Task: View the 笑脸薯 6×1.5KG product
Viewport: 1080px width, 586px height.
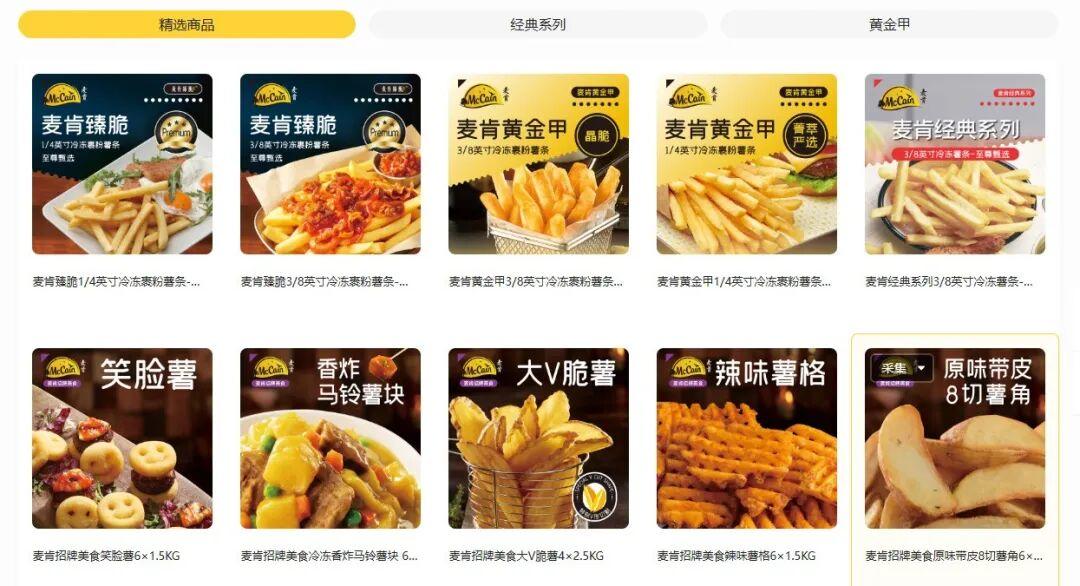Action: (x=122, y=438)
